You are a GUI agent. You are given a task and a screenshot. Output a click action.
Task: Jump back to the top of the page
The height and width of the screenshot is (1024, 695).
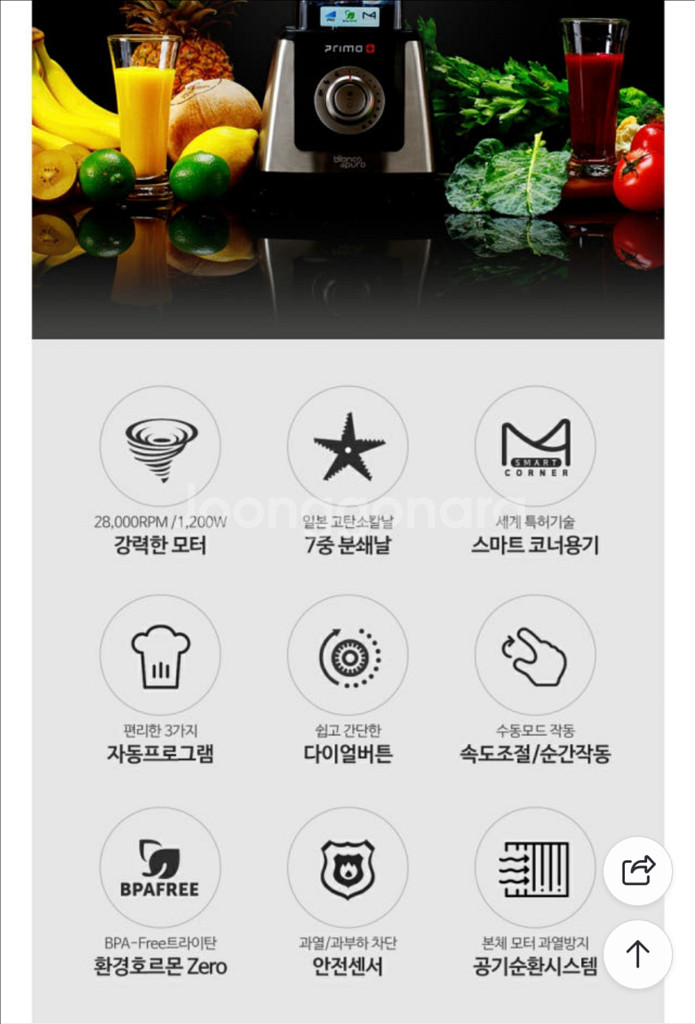(x=638, y=954)
